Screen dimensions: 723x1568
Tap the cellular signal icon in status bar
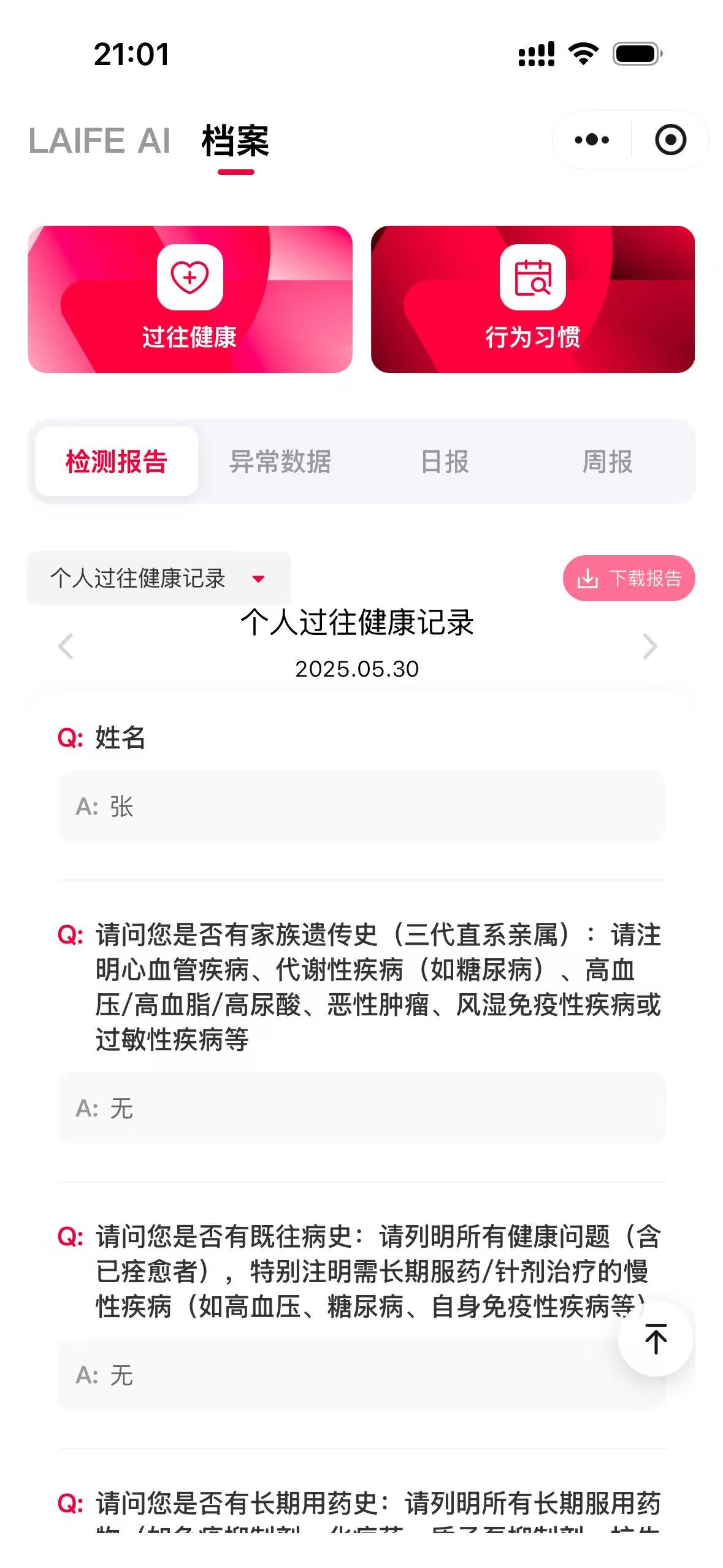[x=535, y=55]
